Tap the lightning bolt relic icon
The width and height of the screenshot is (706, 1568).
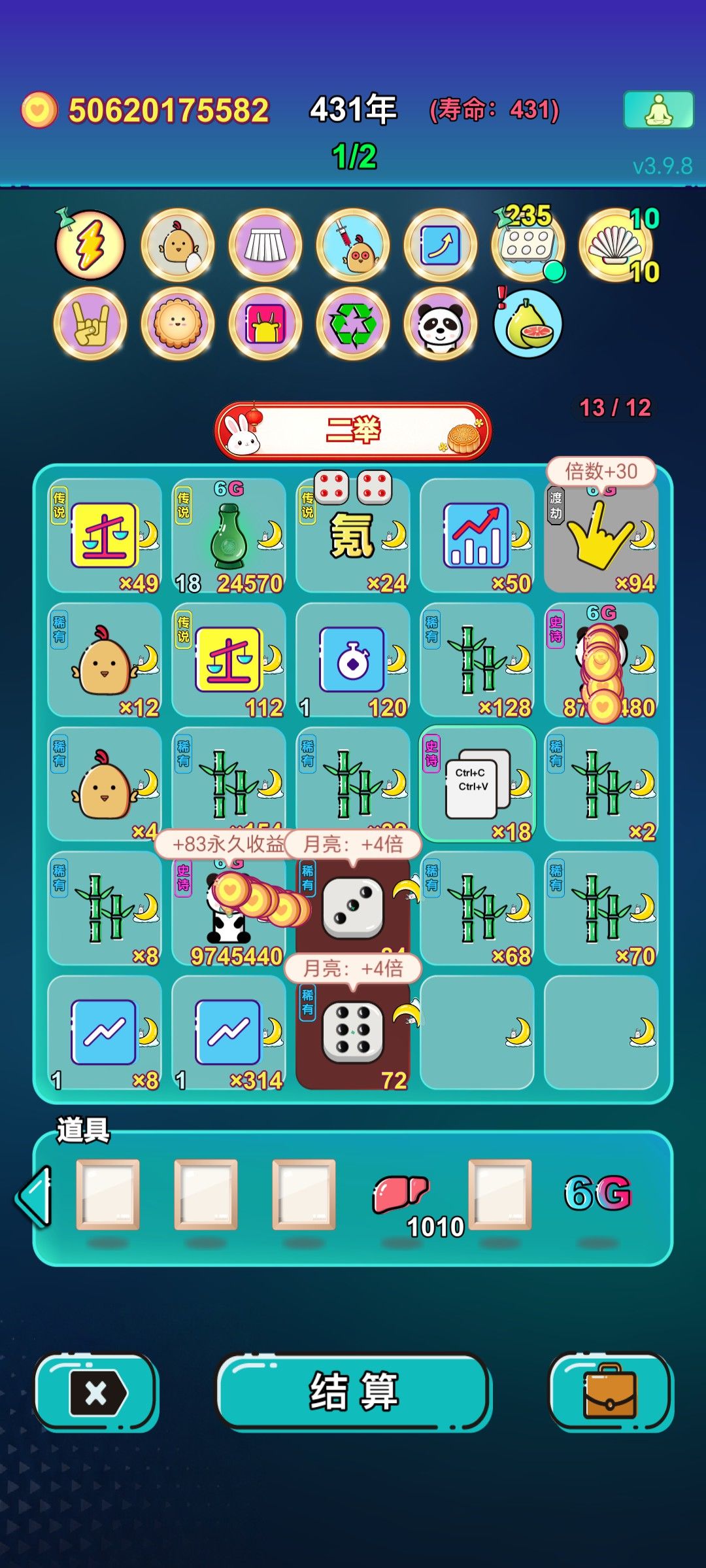click(x=90, y=245)
